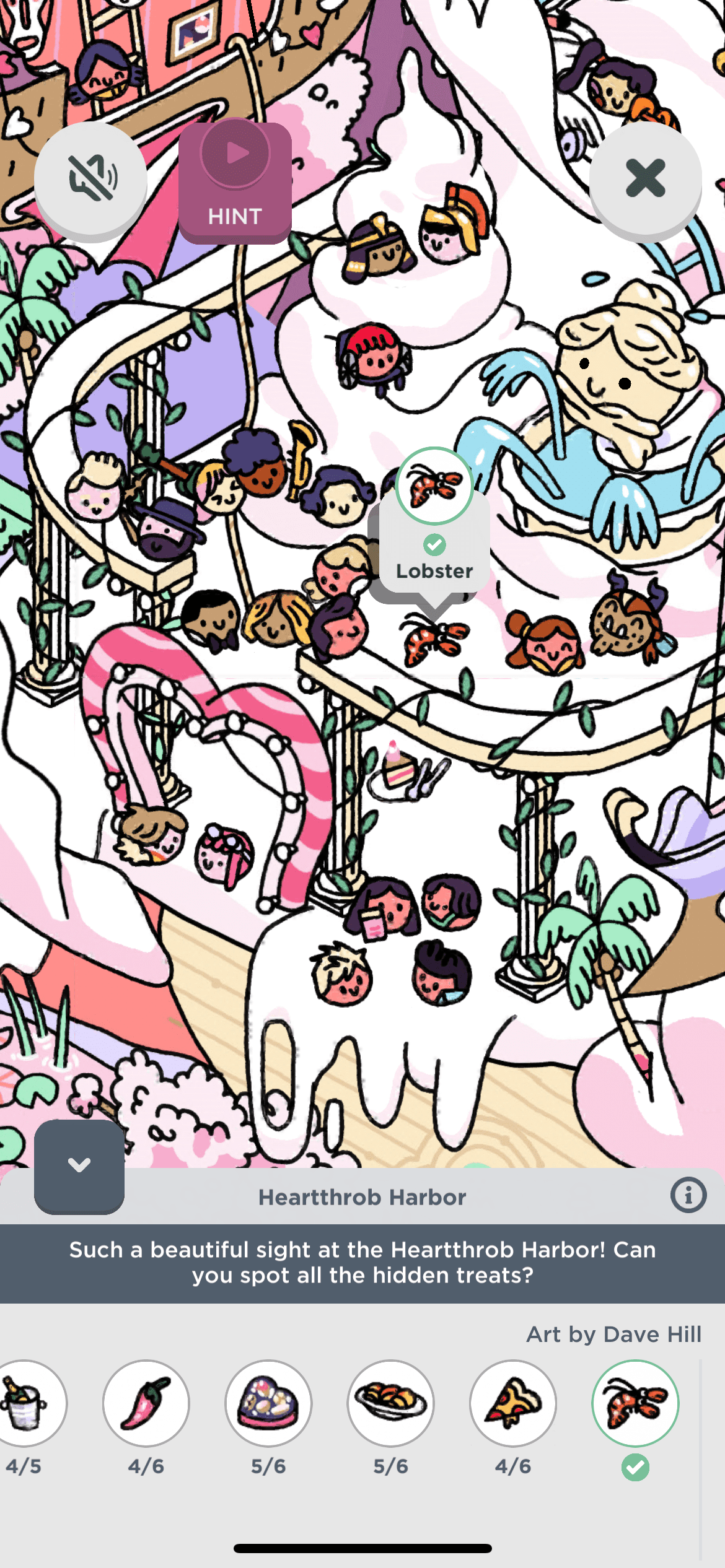Image resolution: width=725 pixels, height=1568 pixels.
Task: Open the Heartthrob Harbor info icon
Action: [688, 1195]
